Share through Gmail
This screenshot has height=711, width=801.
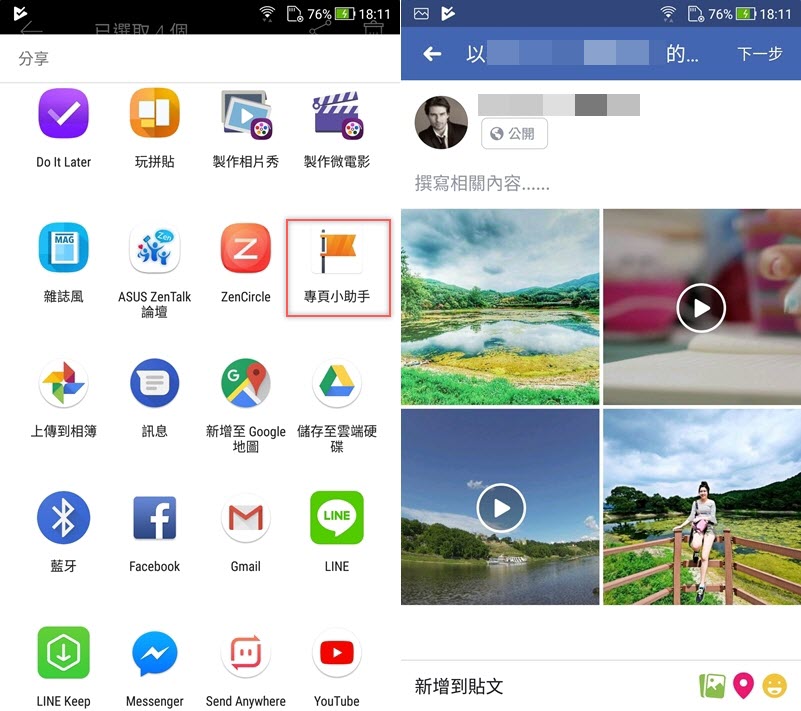[x=246, y=532]
